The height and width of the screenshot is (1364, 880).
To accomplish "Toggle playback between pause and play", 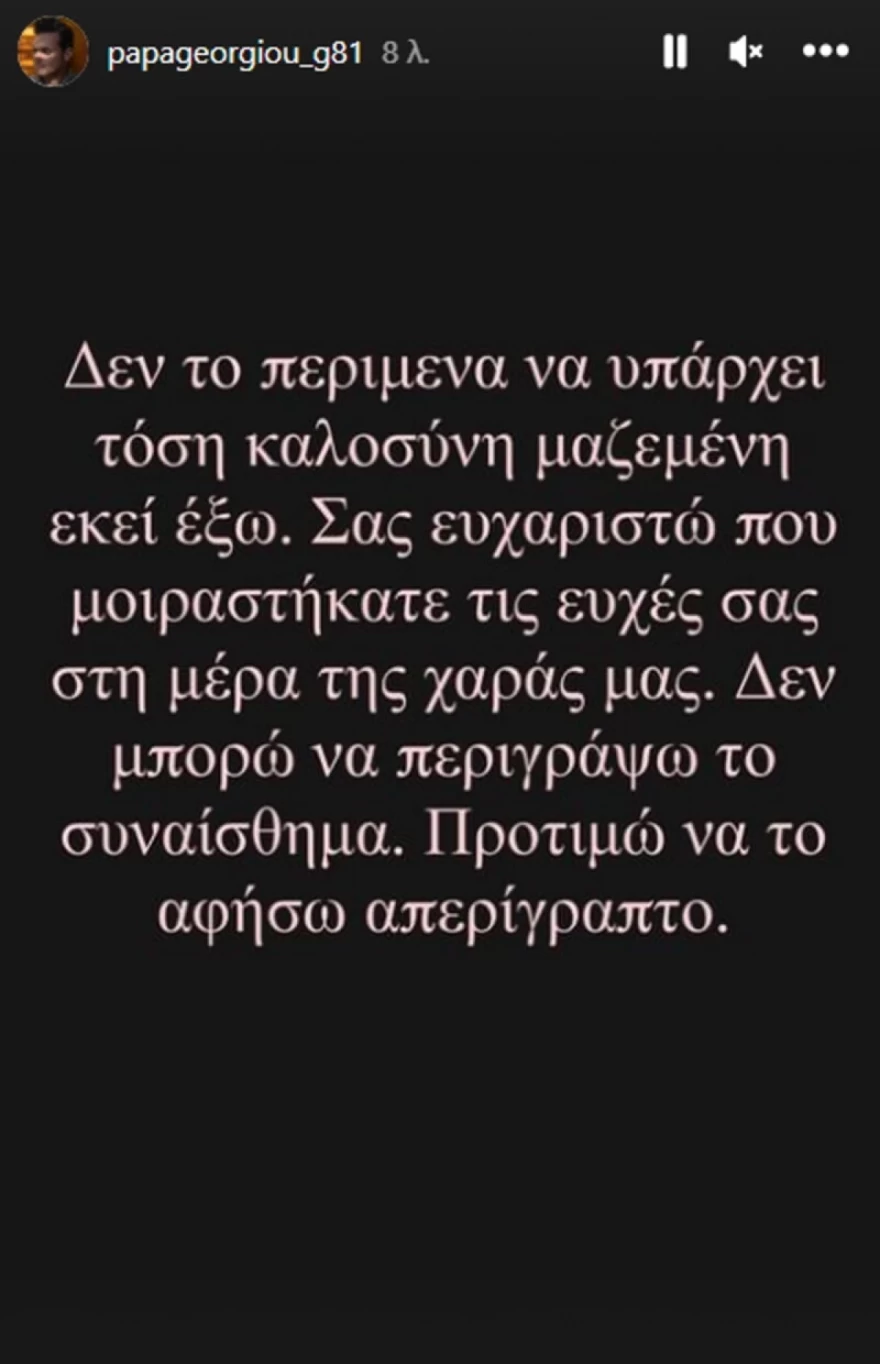I will [677, 51].
